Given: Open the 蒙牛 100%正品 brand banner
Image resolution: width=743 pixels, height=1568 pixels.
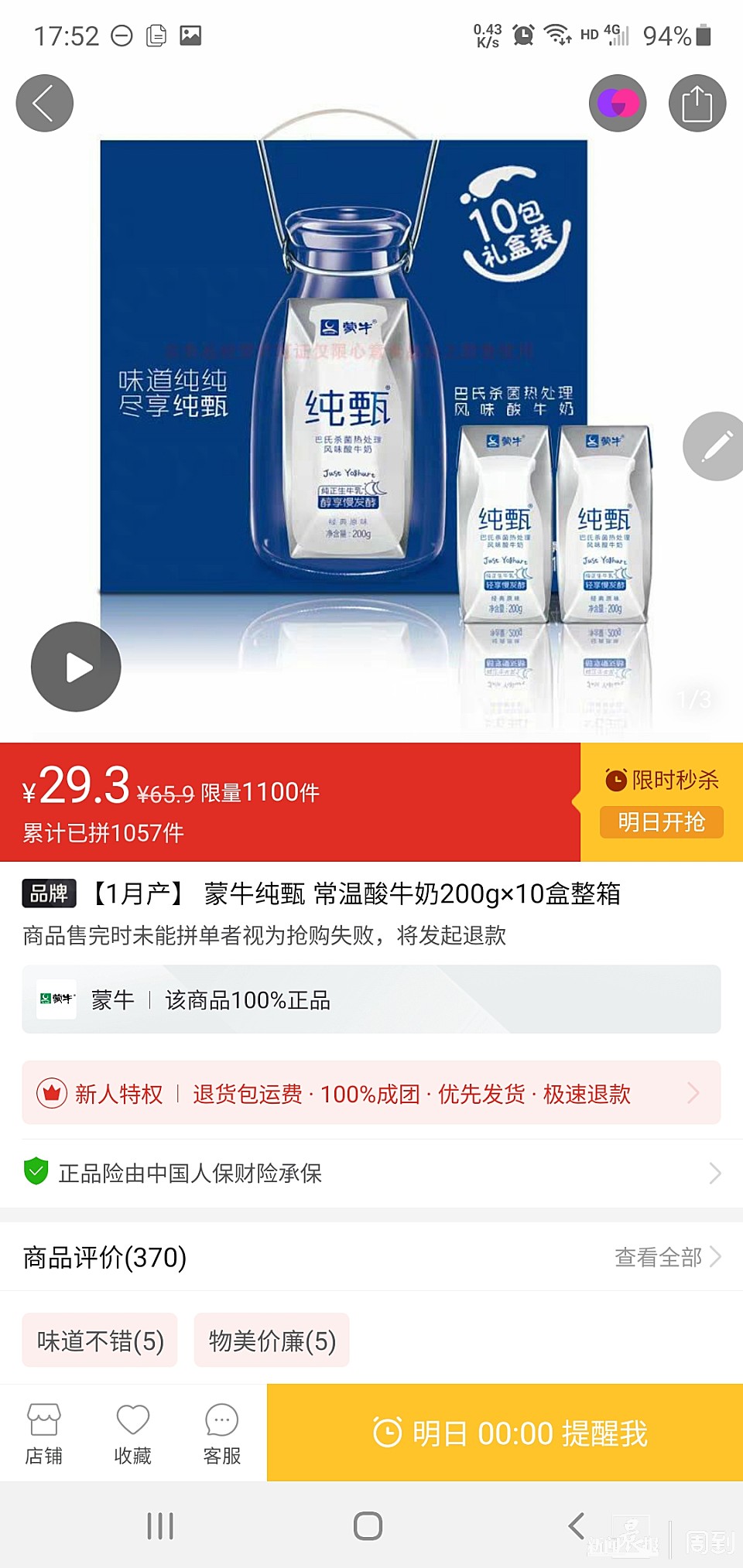Looking at the screenshot, I should point(371,999).
